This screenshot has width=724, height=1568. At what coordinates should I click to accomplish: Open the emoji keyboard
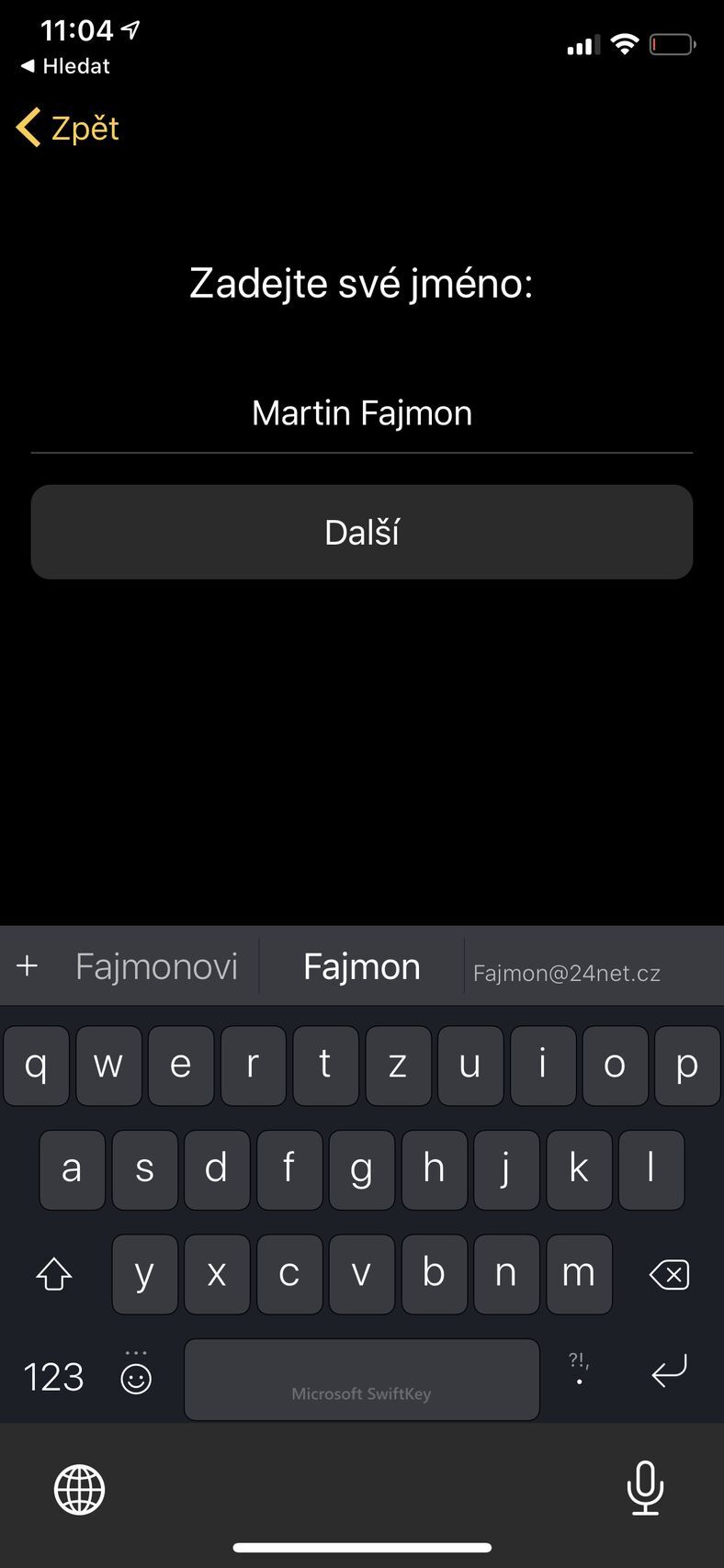136,1375
